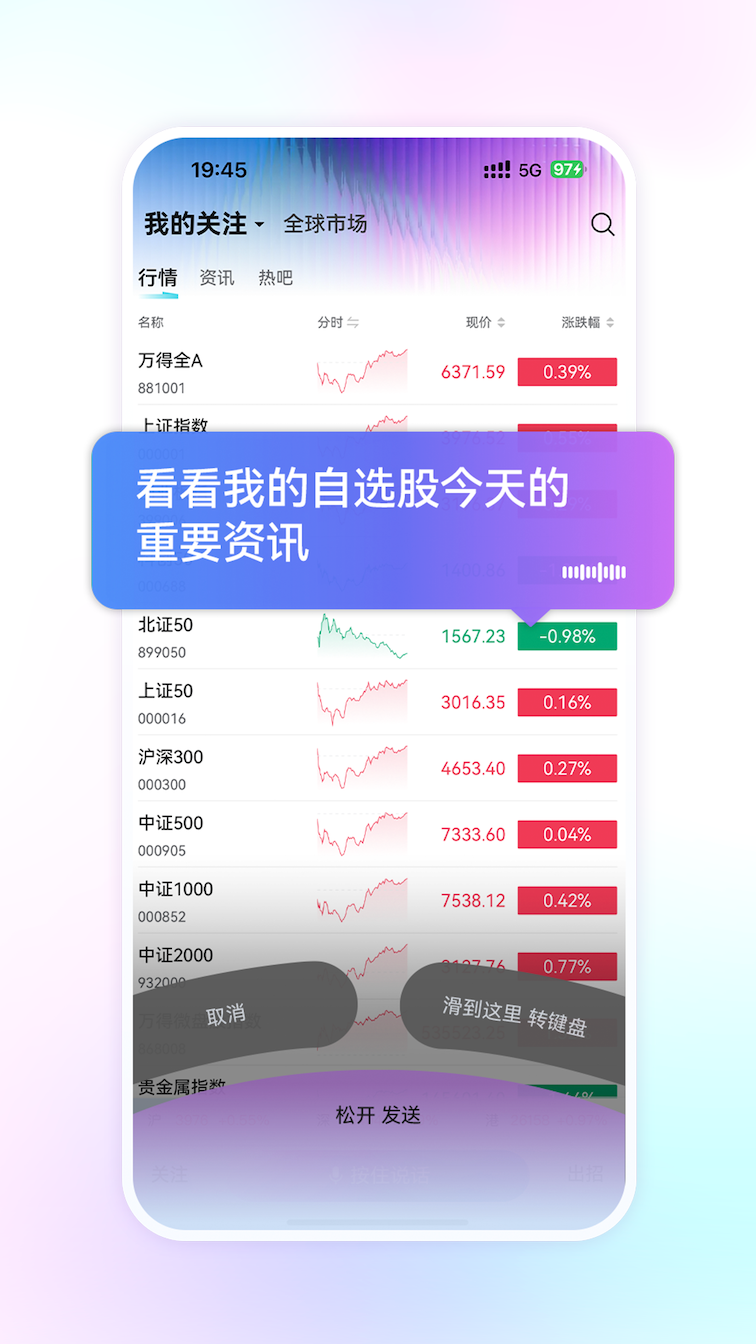This screenshot has height=1344, width=756.
Task: Tap the 北证50 green sparkline chart
Action: (361, 636)
